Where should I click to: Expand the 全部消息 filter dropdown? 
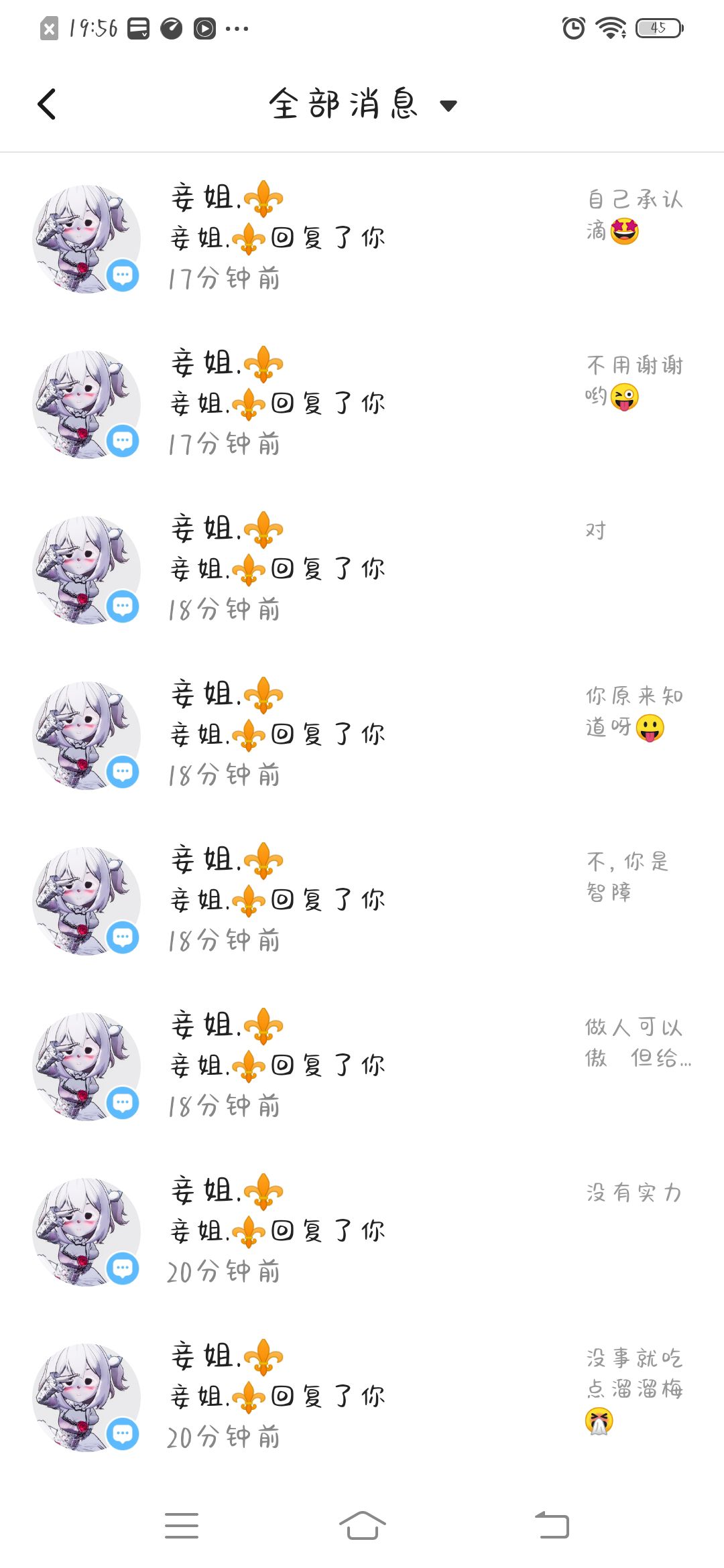[363, 105]
